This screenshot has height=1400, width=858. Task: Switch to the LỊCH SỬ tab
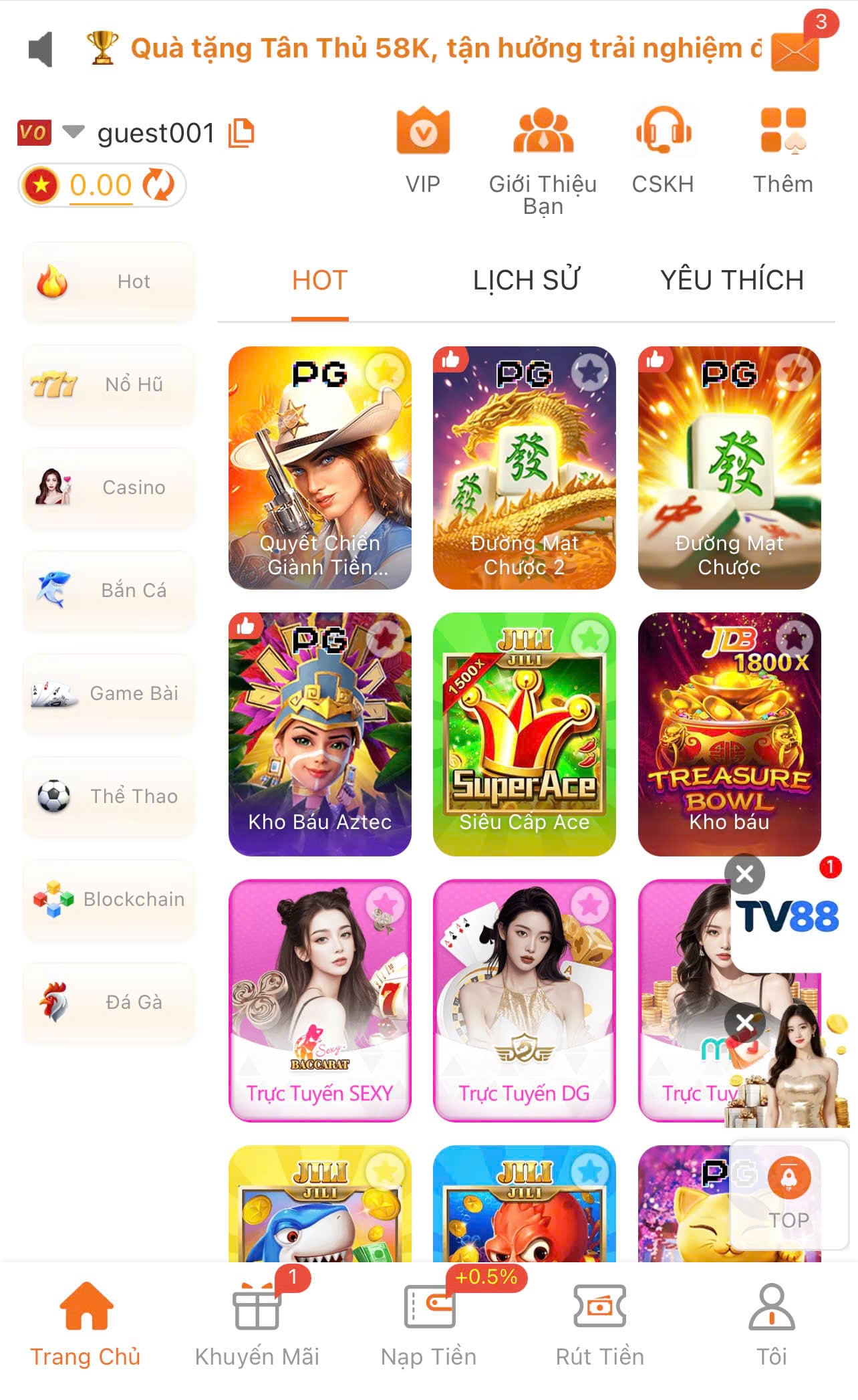coord(526,281)
